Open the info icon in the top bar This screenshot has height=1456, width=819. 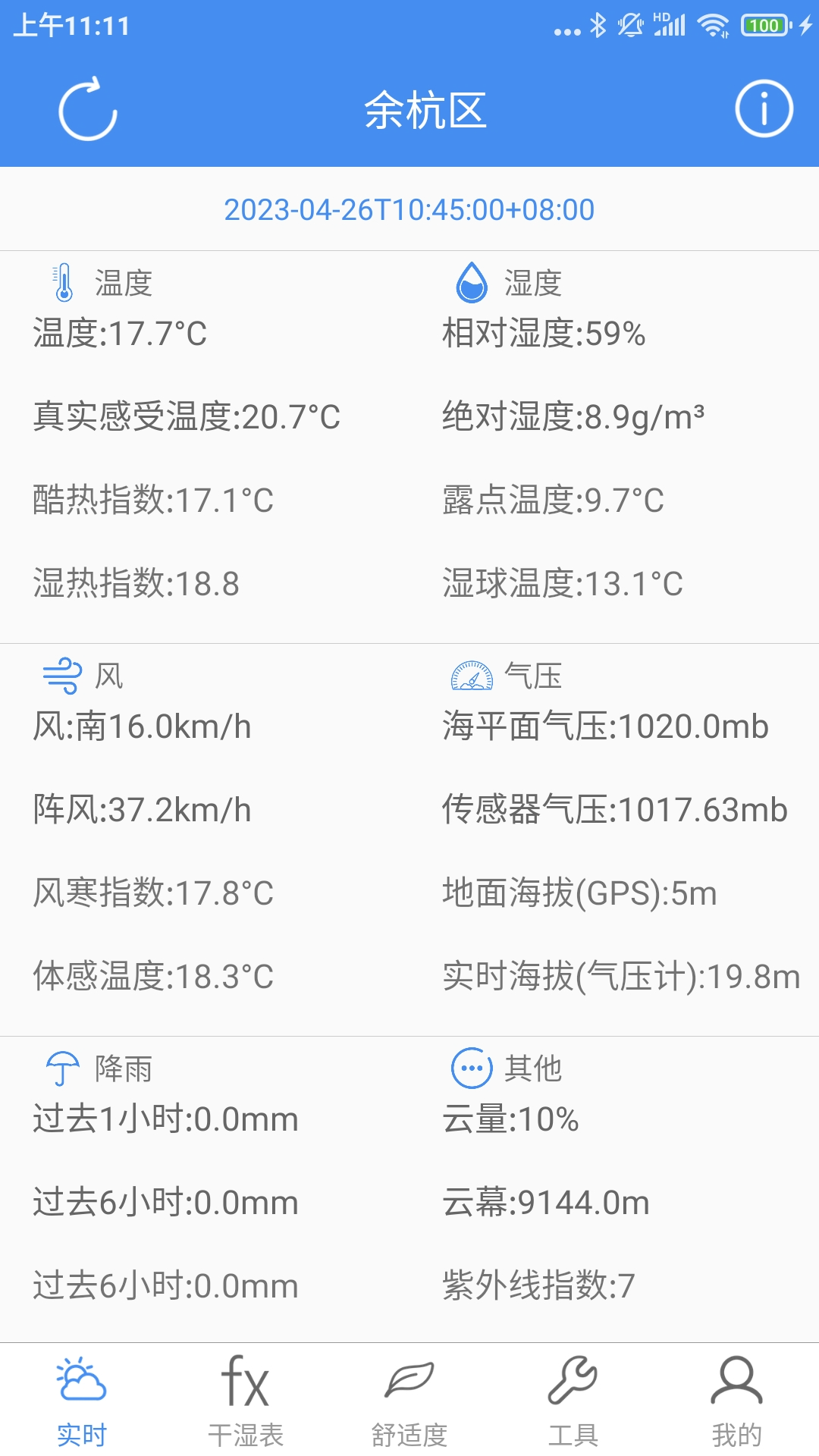coord(764,110)
